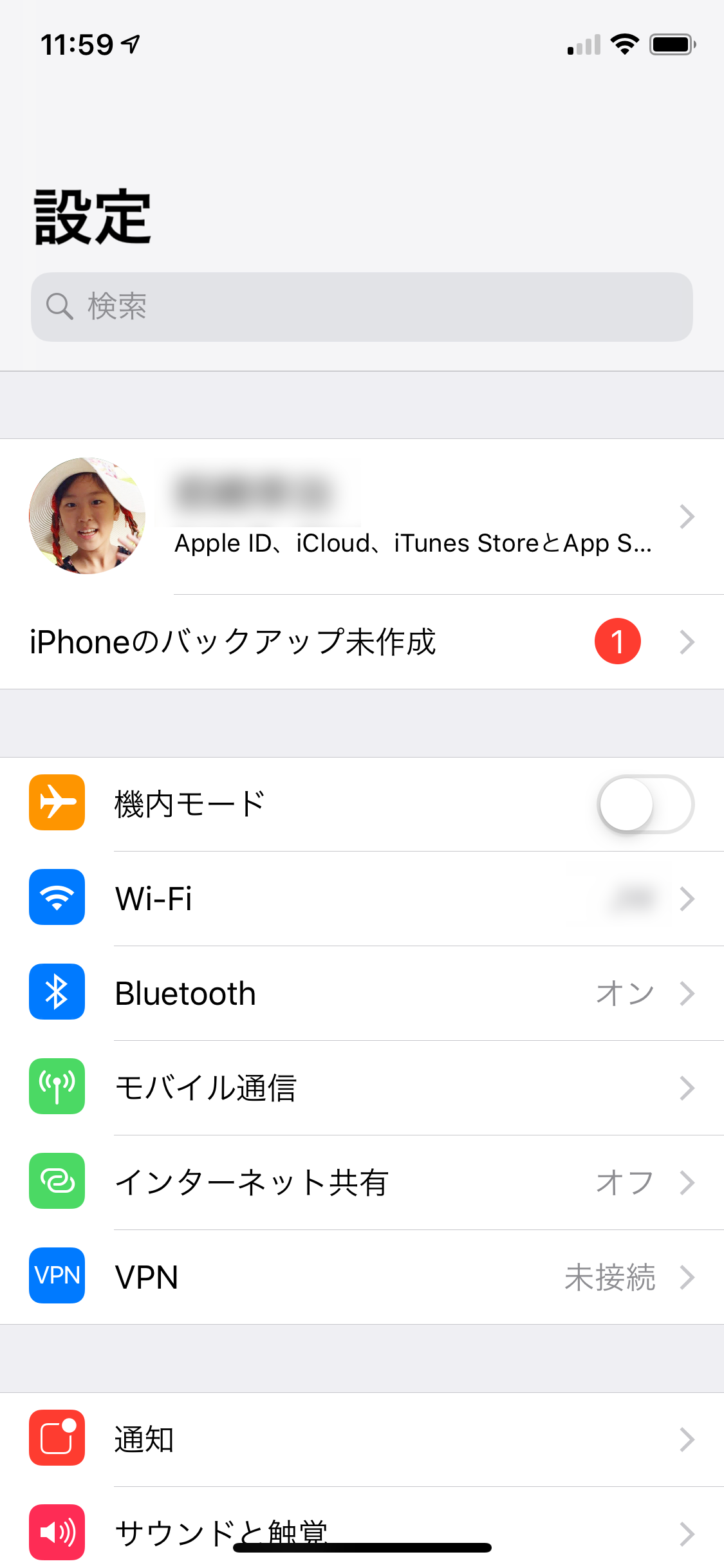Open the Apple ID and iCloud profile row

[x=362, y=516]
